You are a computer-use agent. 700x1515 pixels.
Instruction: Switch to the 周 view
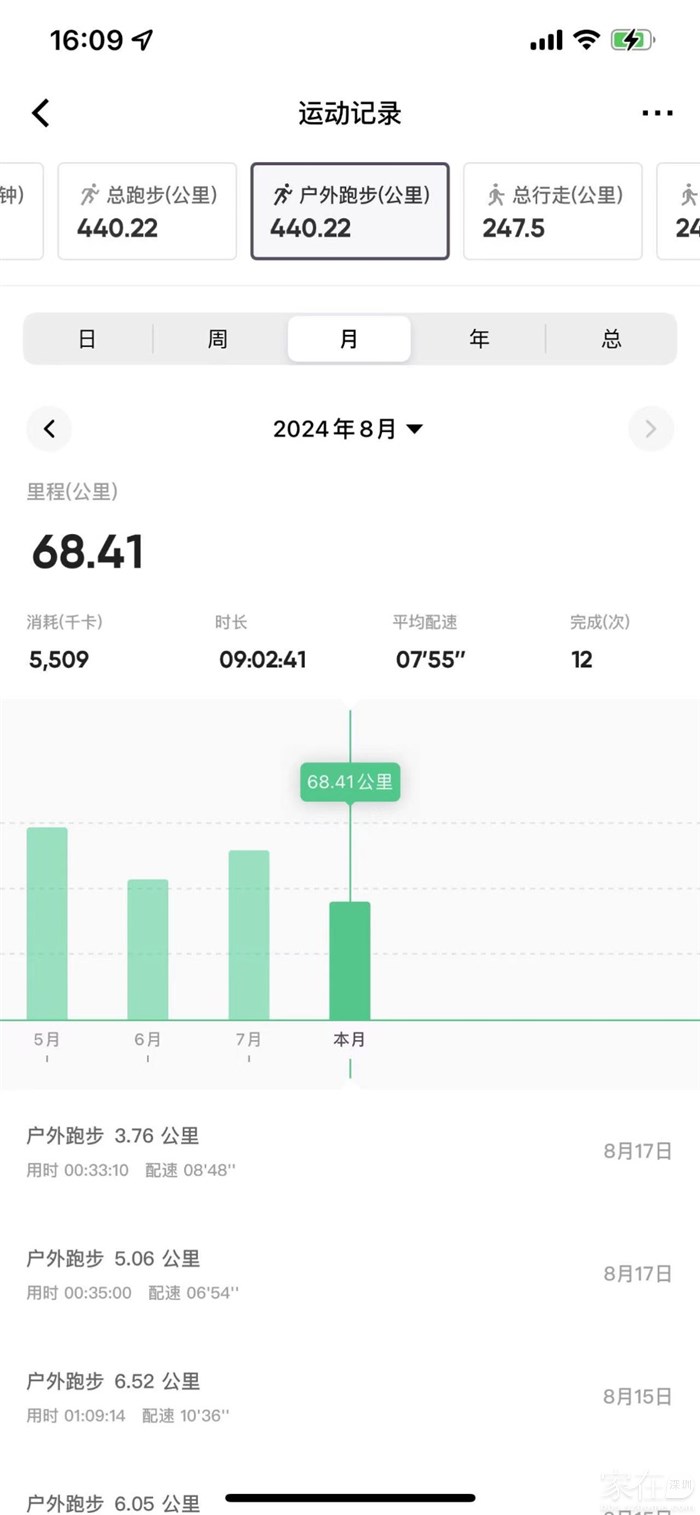click(x=218, y=339)
